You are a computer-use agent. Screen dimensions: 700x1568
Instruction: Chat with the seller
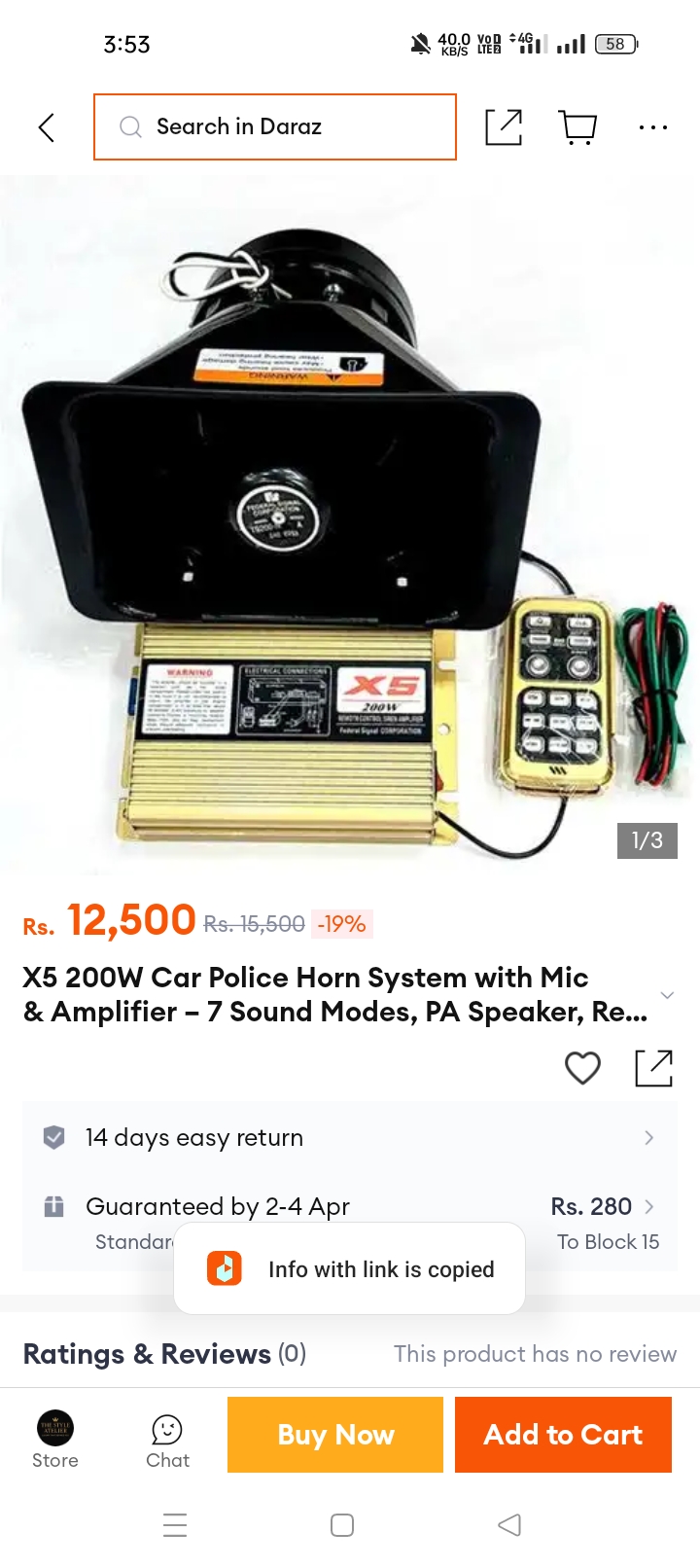point(167,1441)
